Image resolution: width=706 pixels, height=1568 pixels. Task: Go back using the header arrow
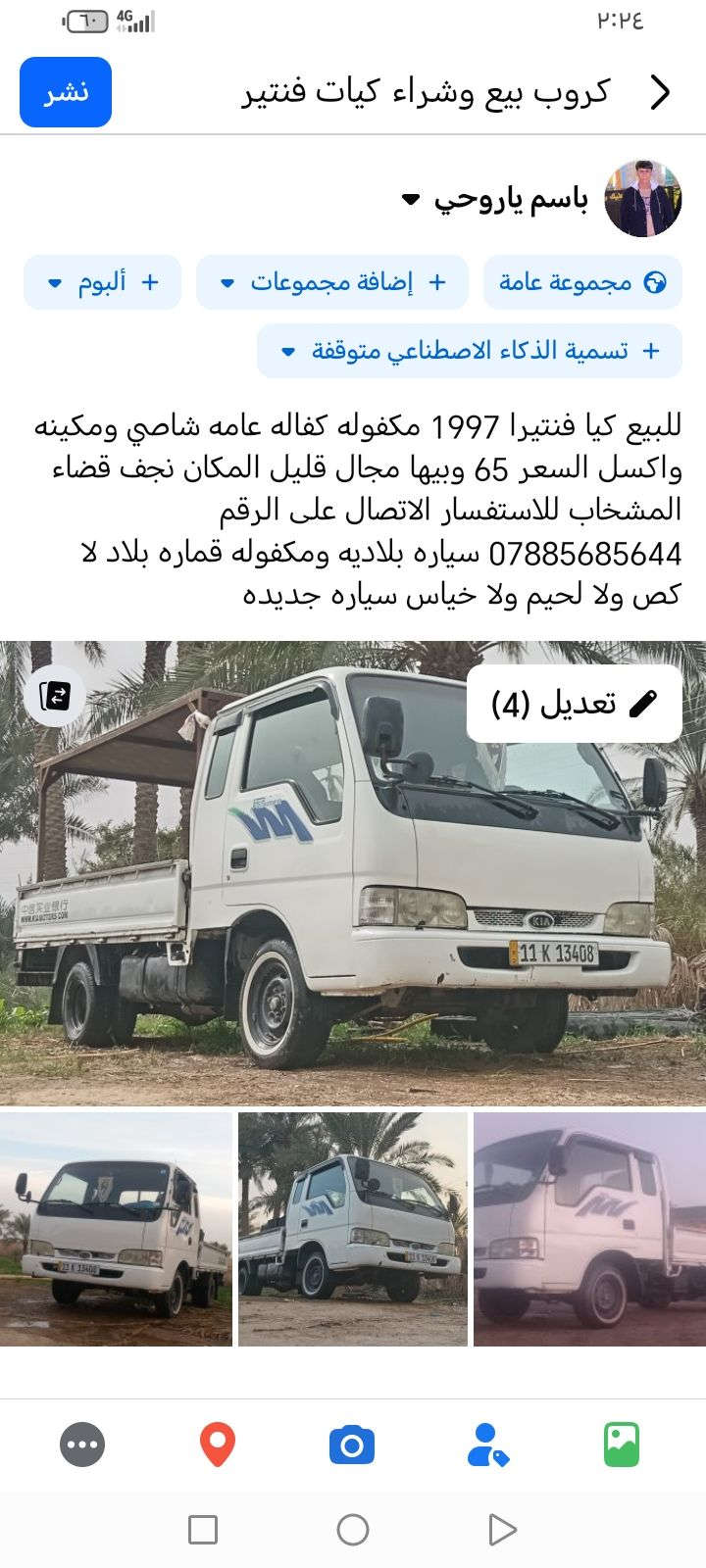point(661,92)
